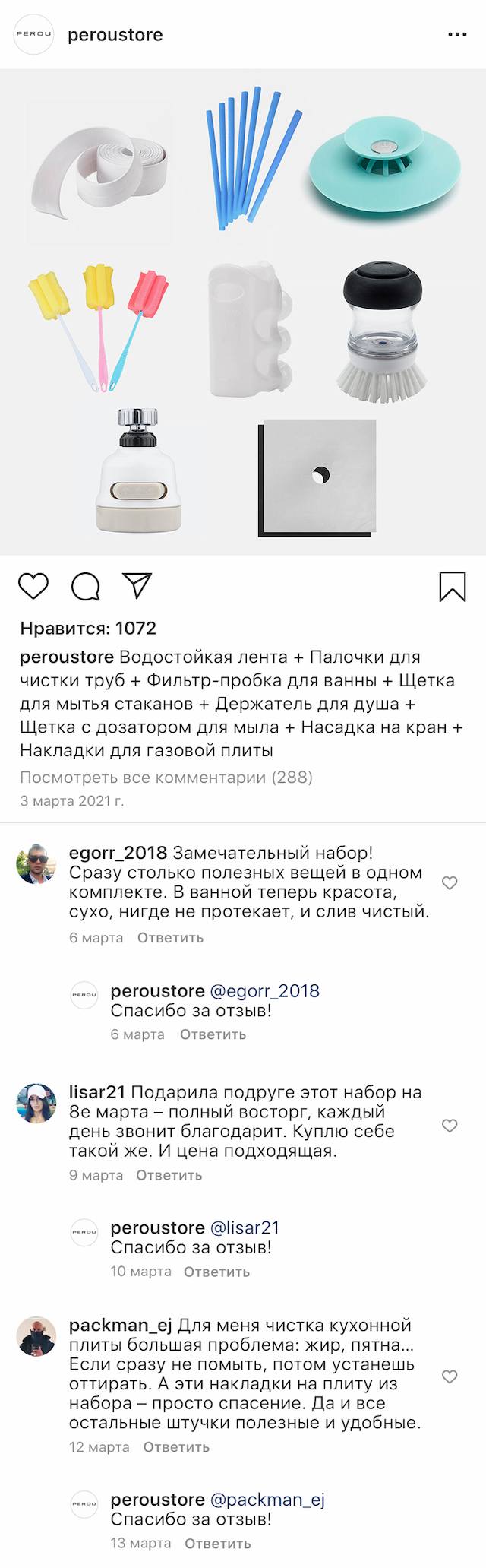Image resolution: width=486 pixels, height=1568 pixels.
Task: Reply to packman_ej's comment
Action: 176,1447
